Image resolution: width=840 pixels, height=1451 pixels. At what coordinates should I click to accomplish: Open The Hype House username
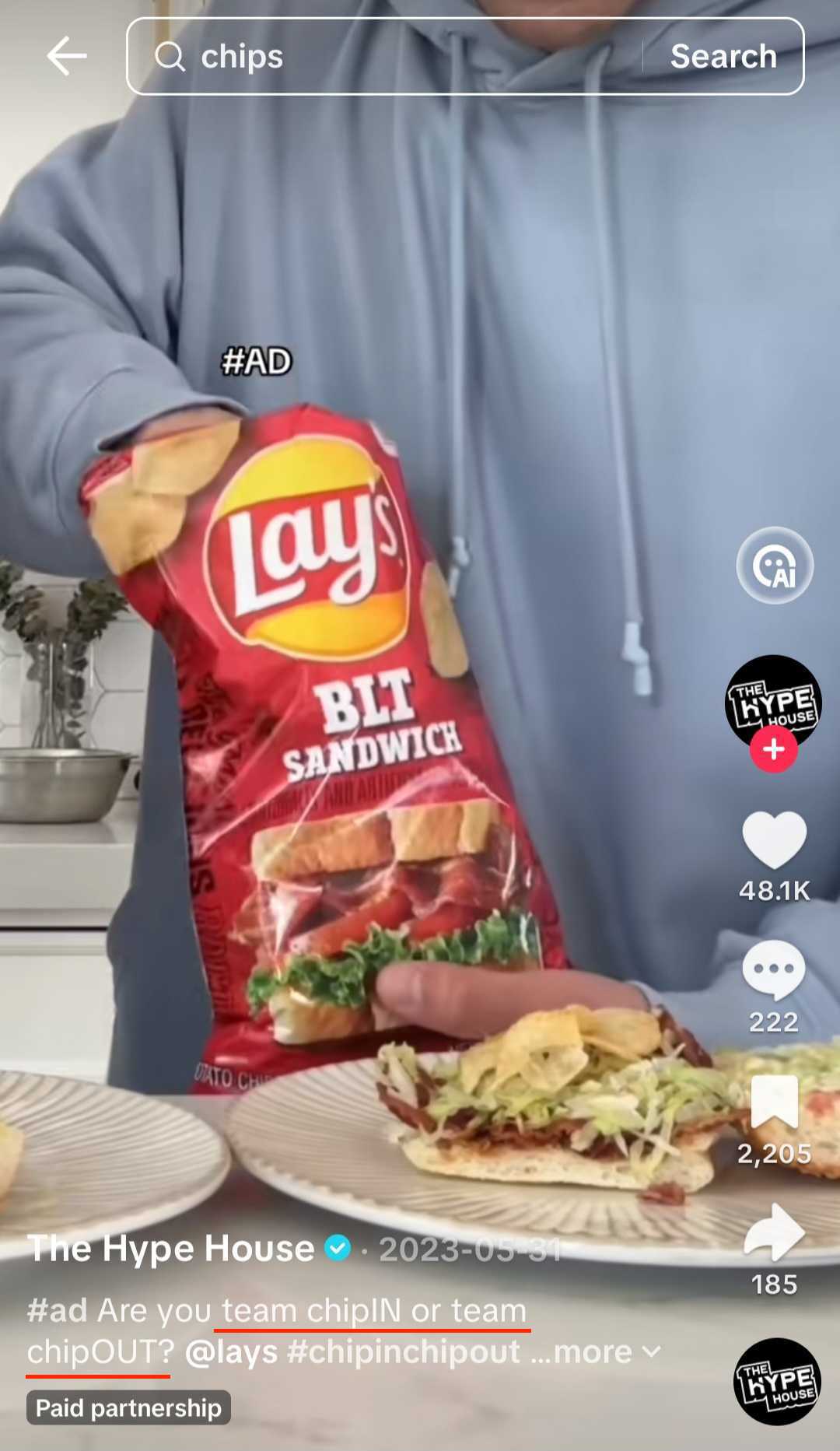(x=171, y=1248)
